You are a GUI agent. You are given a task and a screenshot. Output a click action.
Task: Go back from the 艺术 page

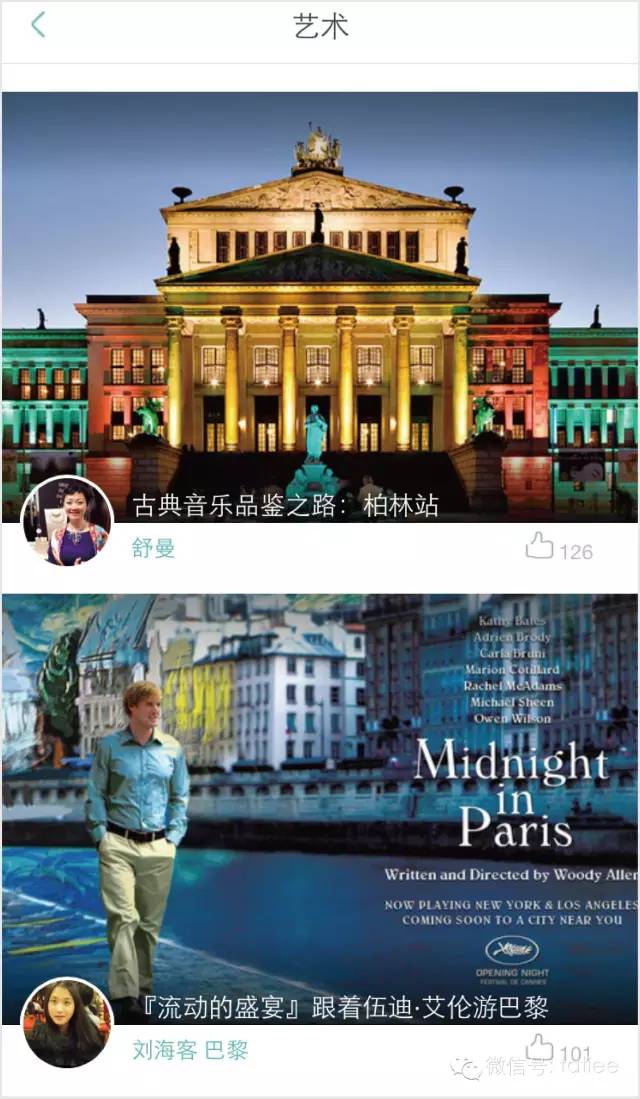[x=38, y=25]
